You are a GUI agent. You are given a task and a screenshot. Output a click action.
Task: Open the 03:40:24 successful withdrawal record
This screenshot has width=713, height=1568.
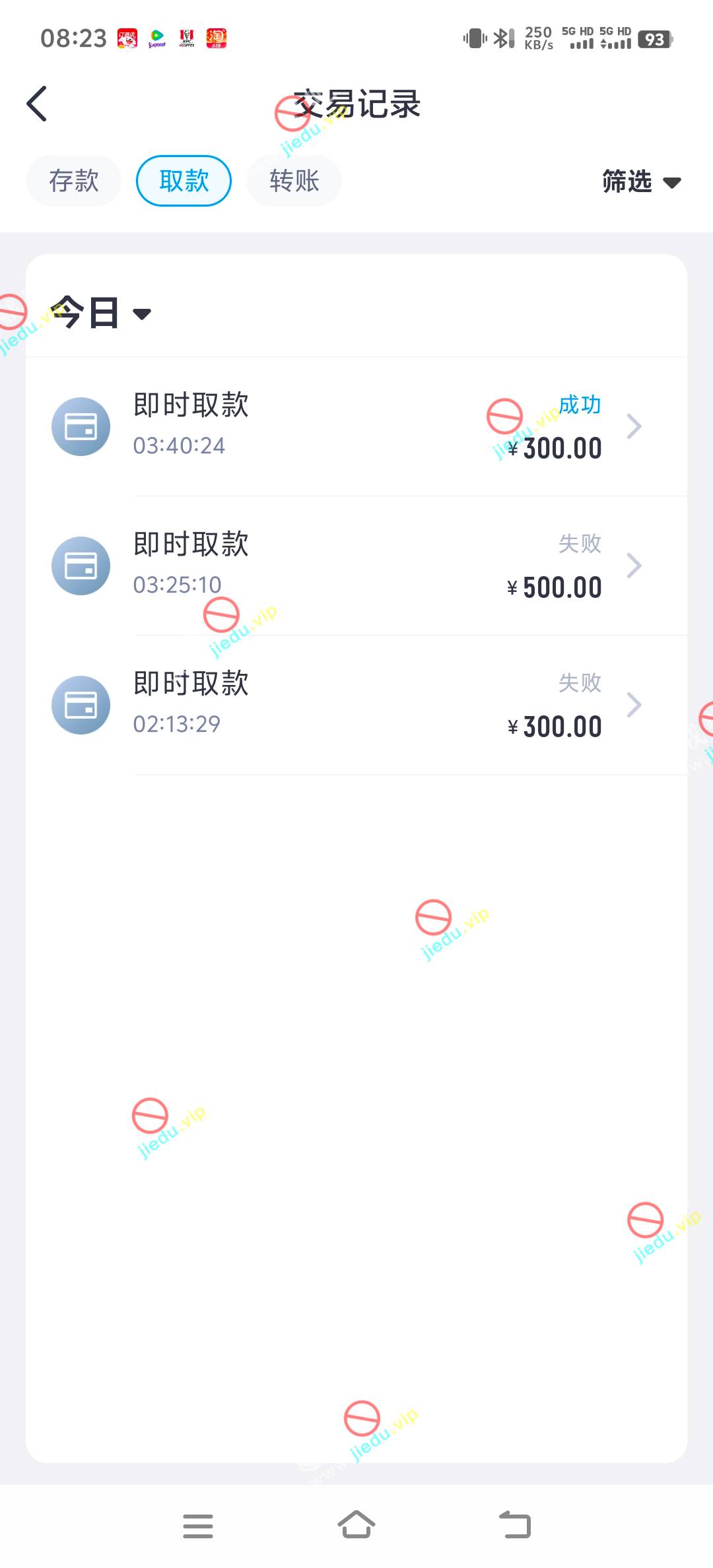(x=356, y=426)
